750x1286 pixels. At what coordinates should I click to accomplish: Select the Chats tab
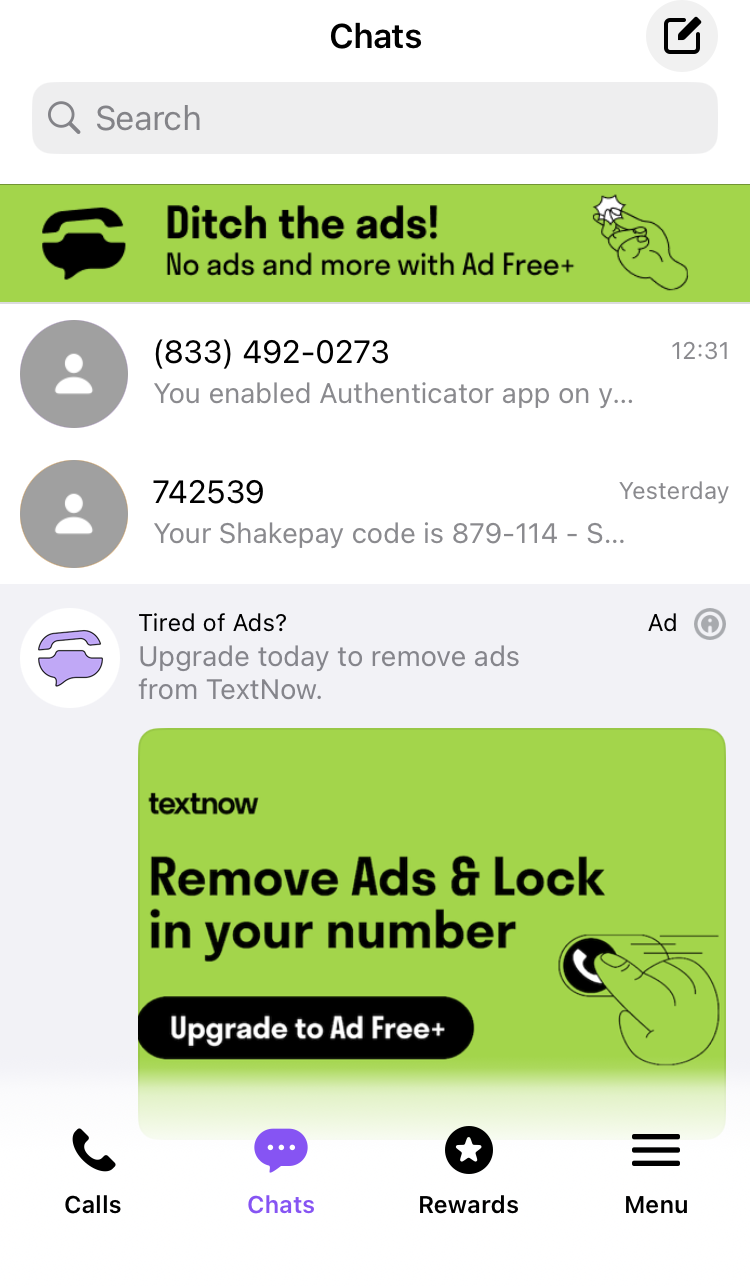point(281,1173)
